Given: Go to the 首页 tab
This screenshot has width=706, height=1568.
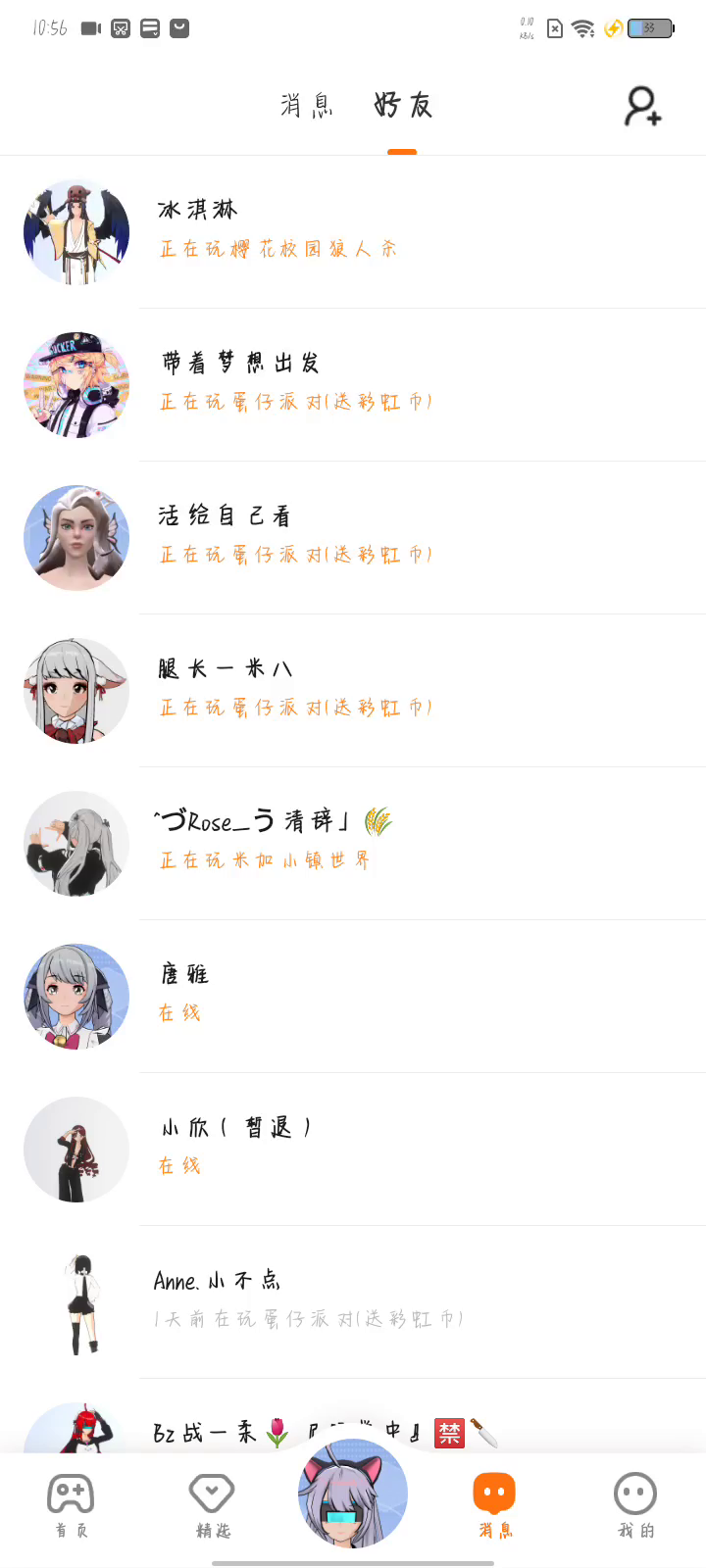Looking at the screenshot, I should coord(71,1504).
